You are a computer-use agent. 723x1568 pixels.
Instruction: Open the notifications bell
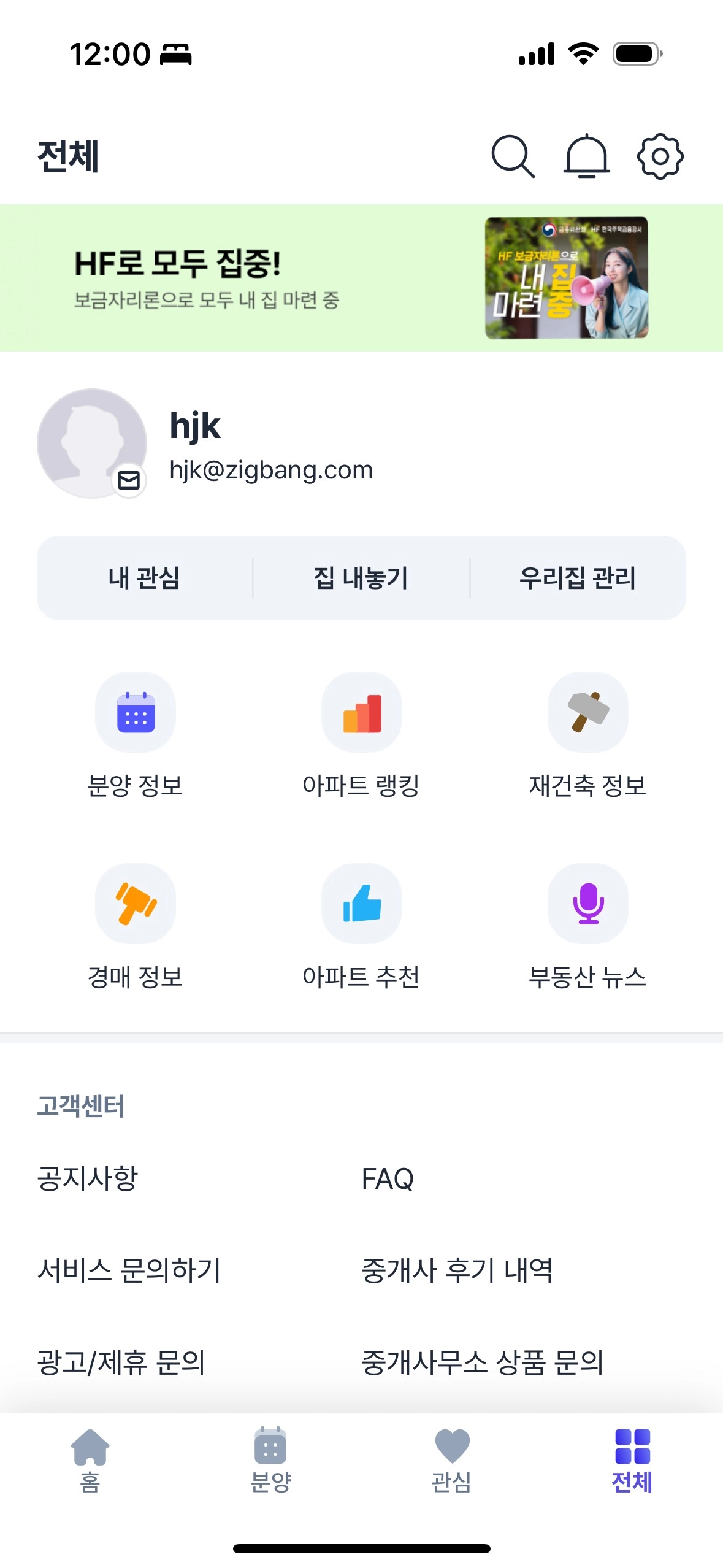point(586,156)
